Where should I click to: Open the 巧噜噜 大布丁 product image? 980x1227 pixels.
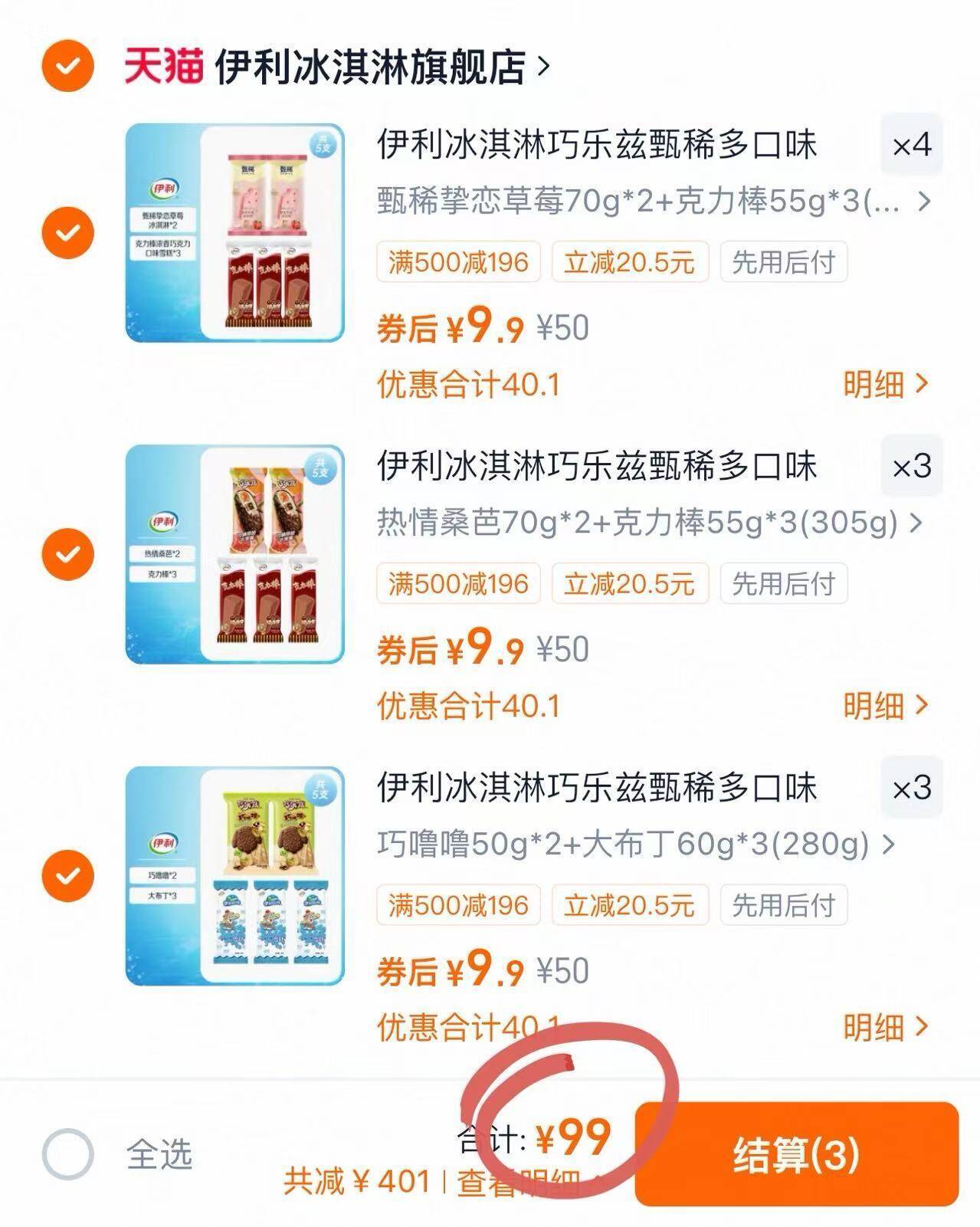[x=235, y=875]
